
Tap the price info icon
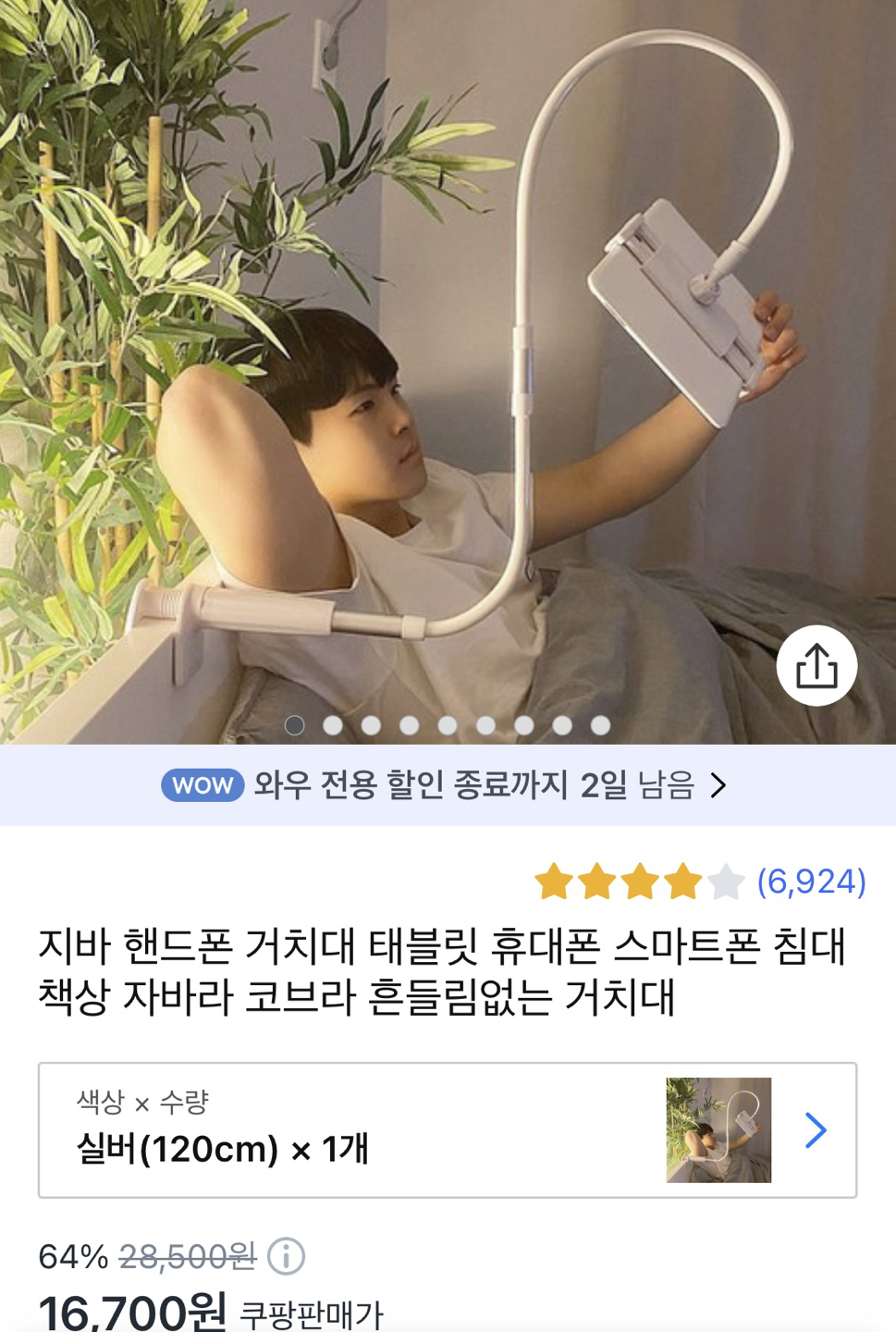[x=286, y=1256]
